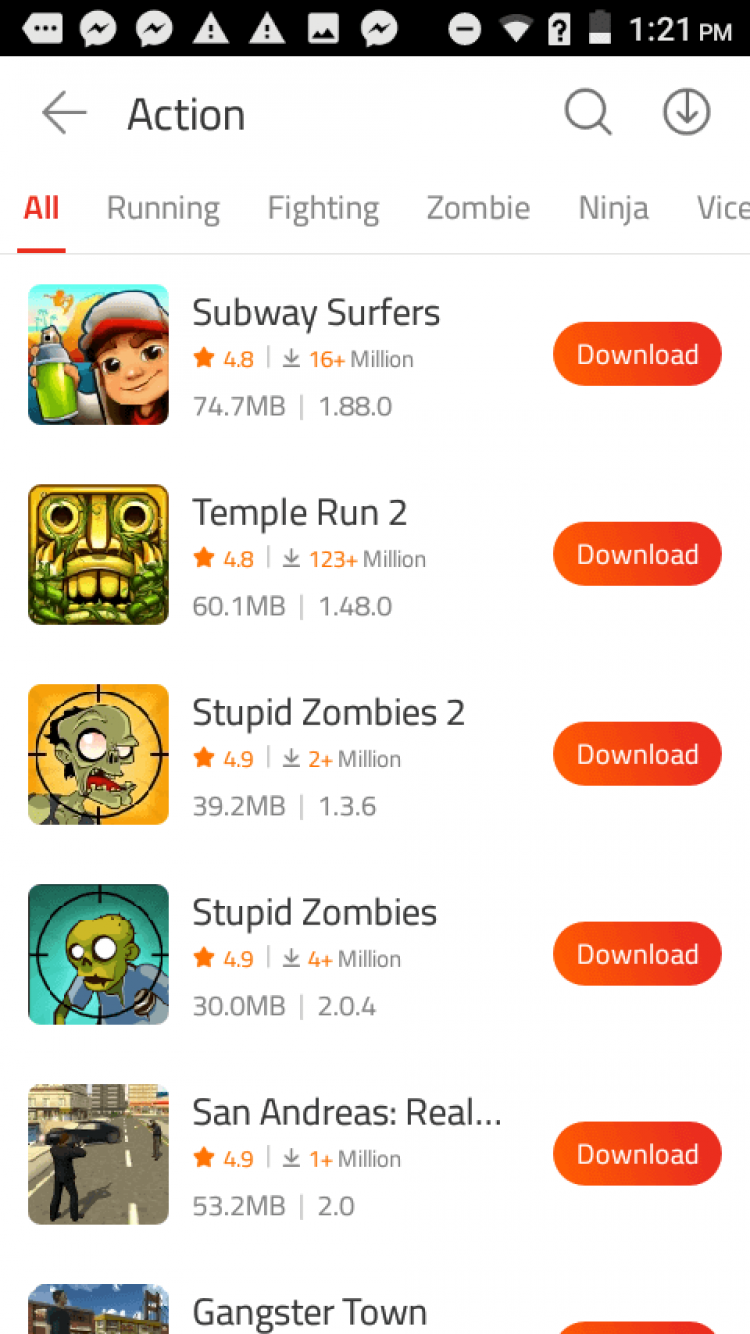Open the downloads manager icon
Viewport: 750px width, 1334px height.
point(686,113)
